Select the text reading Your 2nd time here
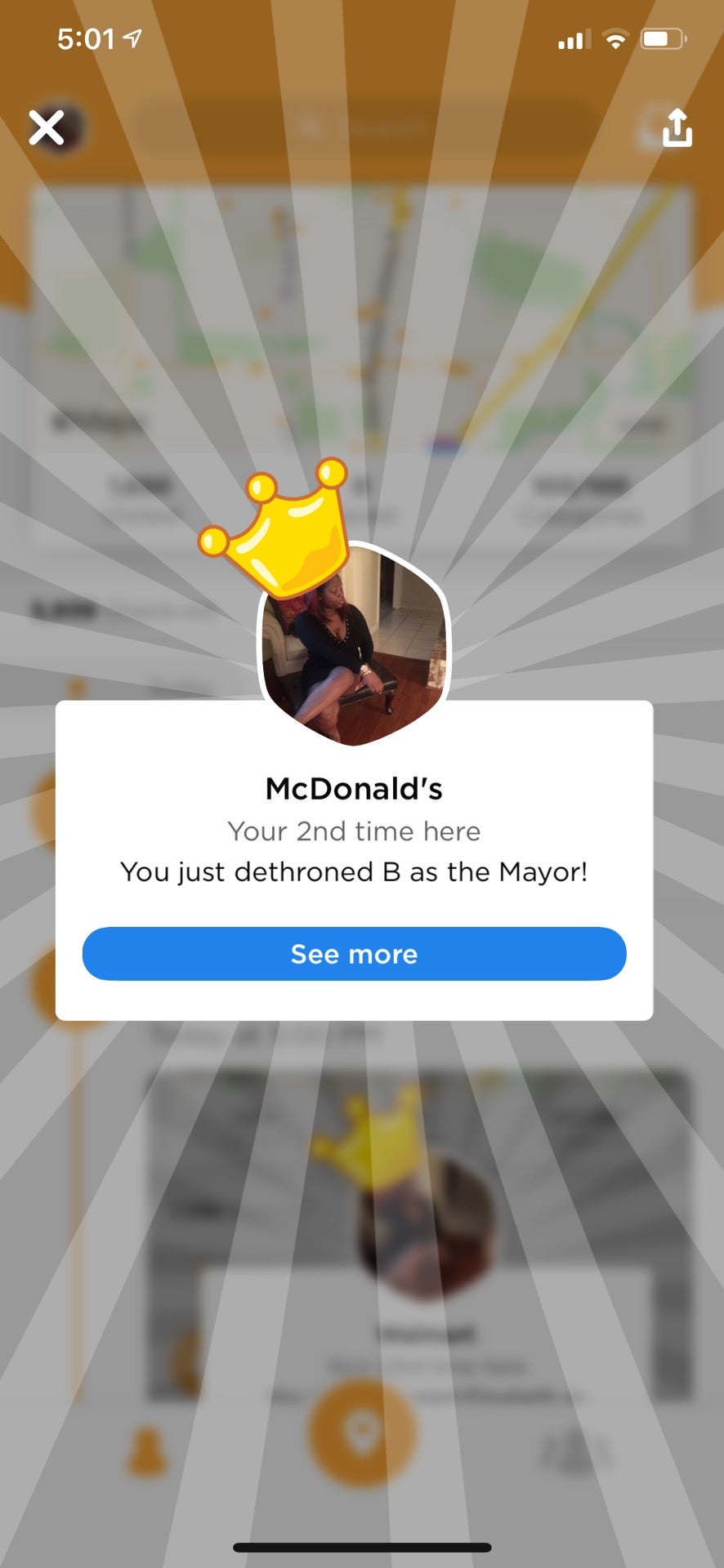724x1568 pixels. pos(353,831)
